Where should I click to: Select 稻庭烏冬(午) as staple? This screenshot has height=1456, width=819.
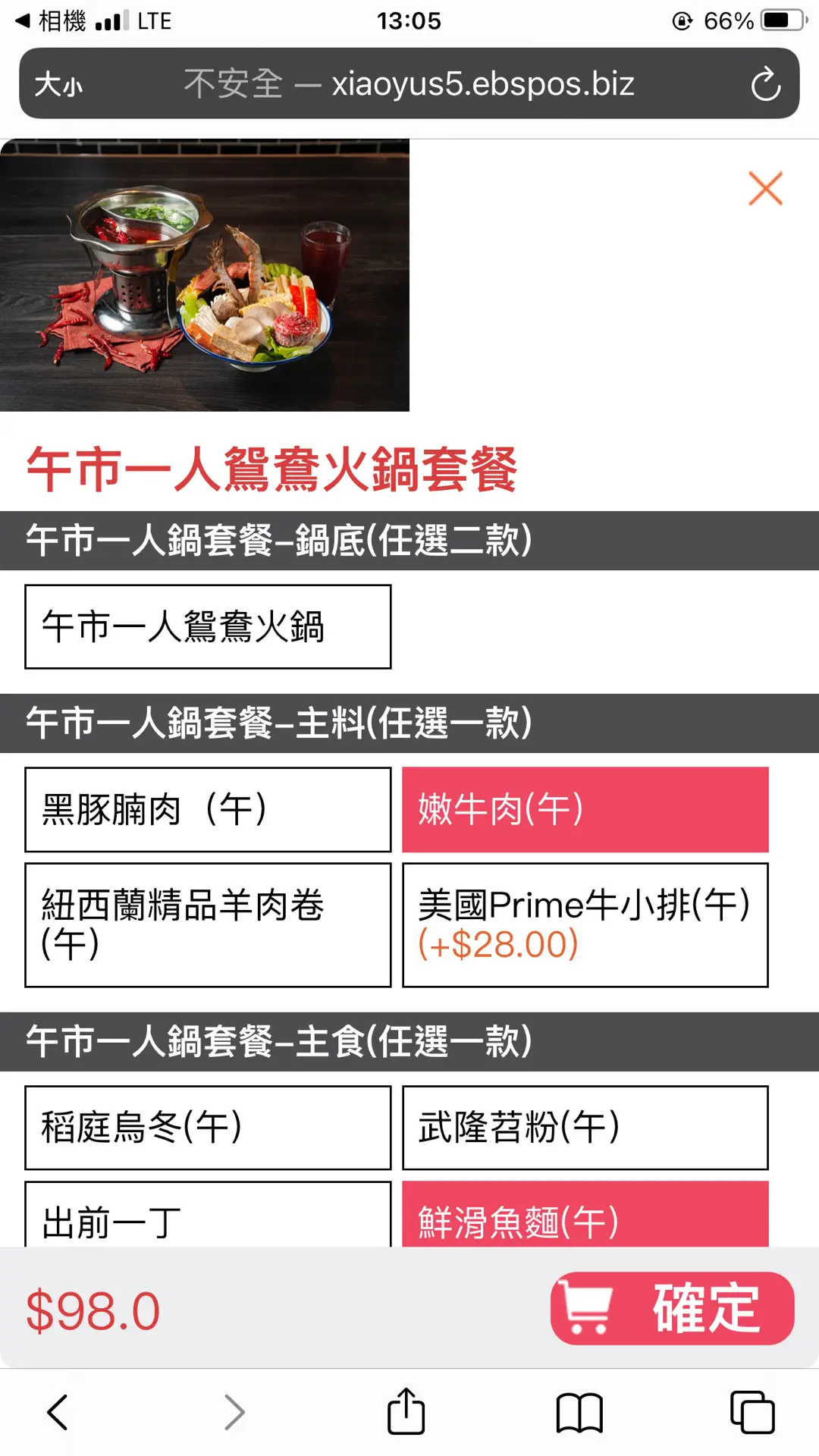pos(208,1128)
